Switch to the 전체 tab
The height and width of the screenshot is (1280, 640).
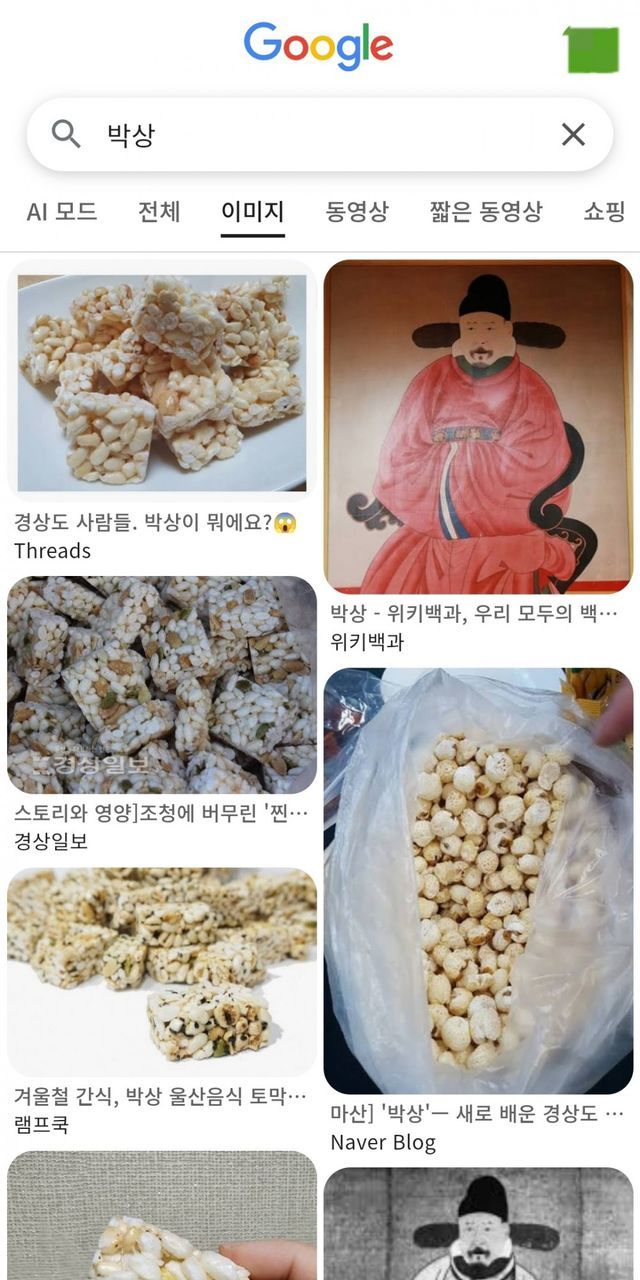159,212
